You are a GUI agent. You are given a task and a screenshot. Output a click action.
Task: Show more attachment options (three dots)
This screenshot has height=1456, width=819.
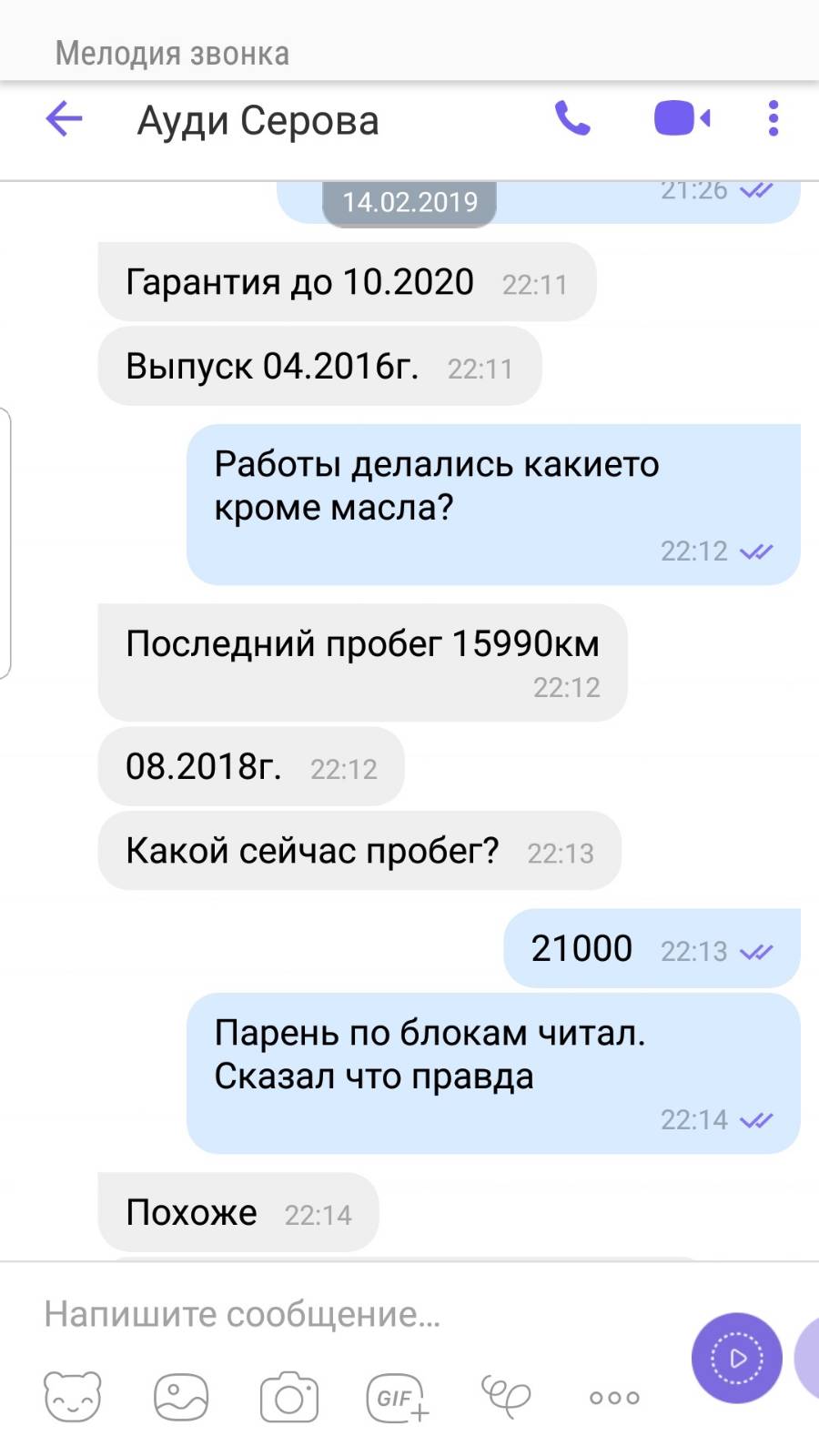614,1398
